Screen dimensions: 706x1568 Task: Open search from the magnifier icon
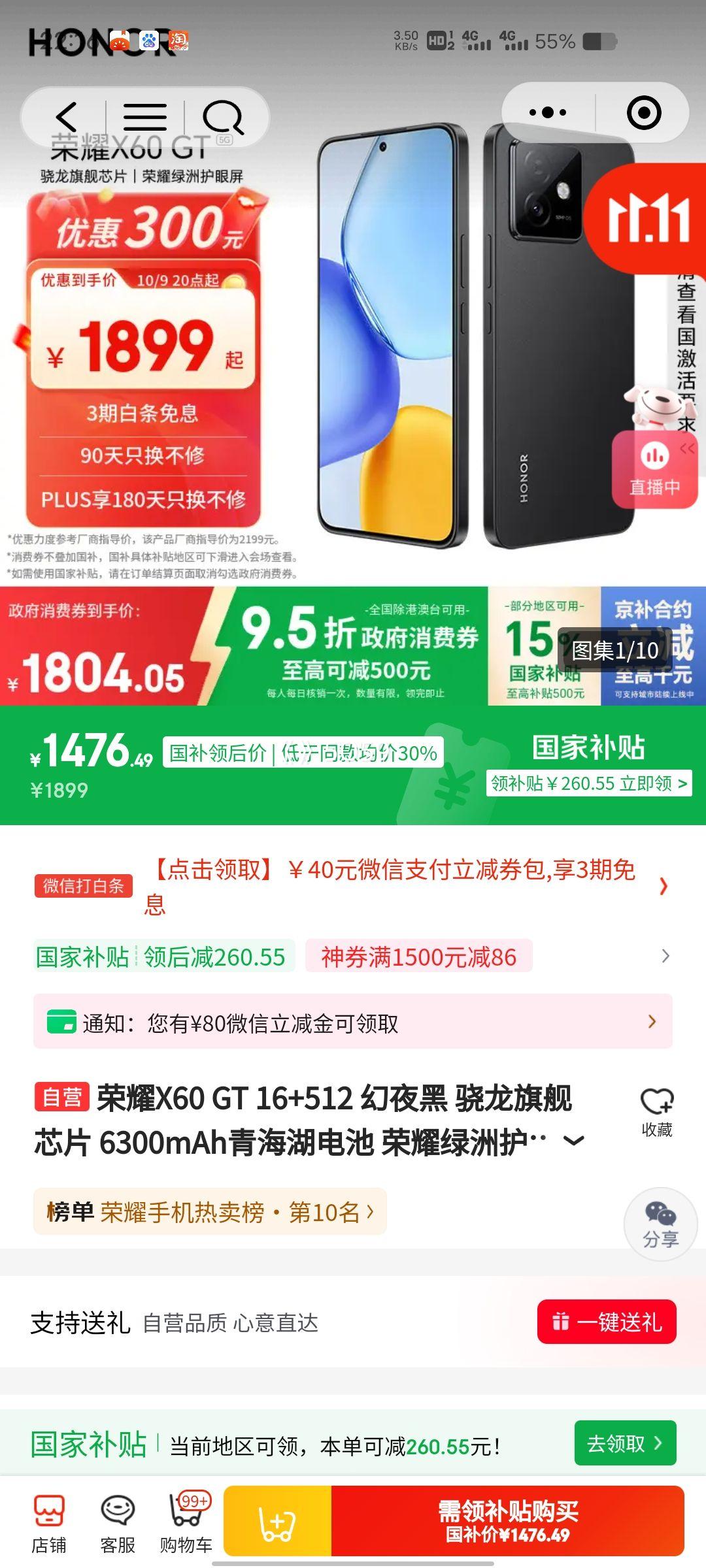223,118
